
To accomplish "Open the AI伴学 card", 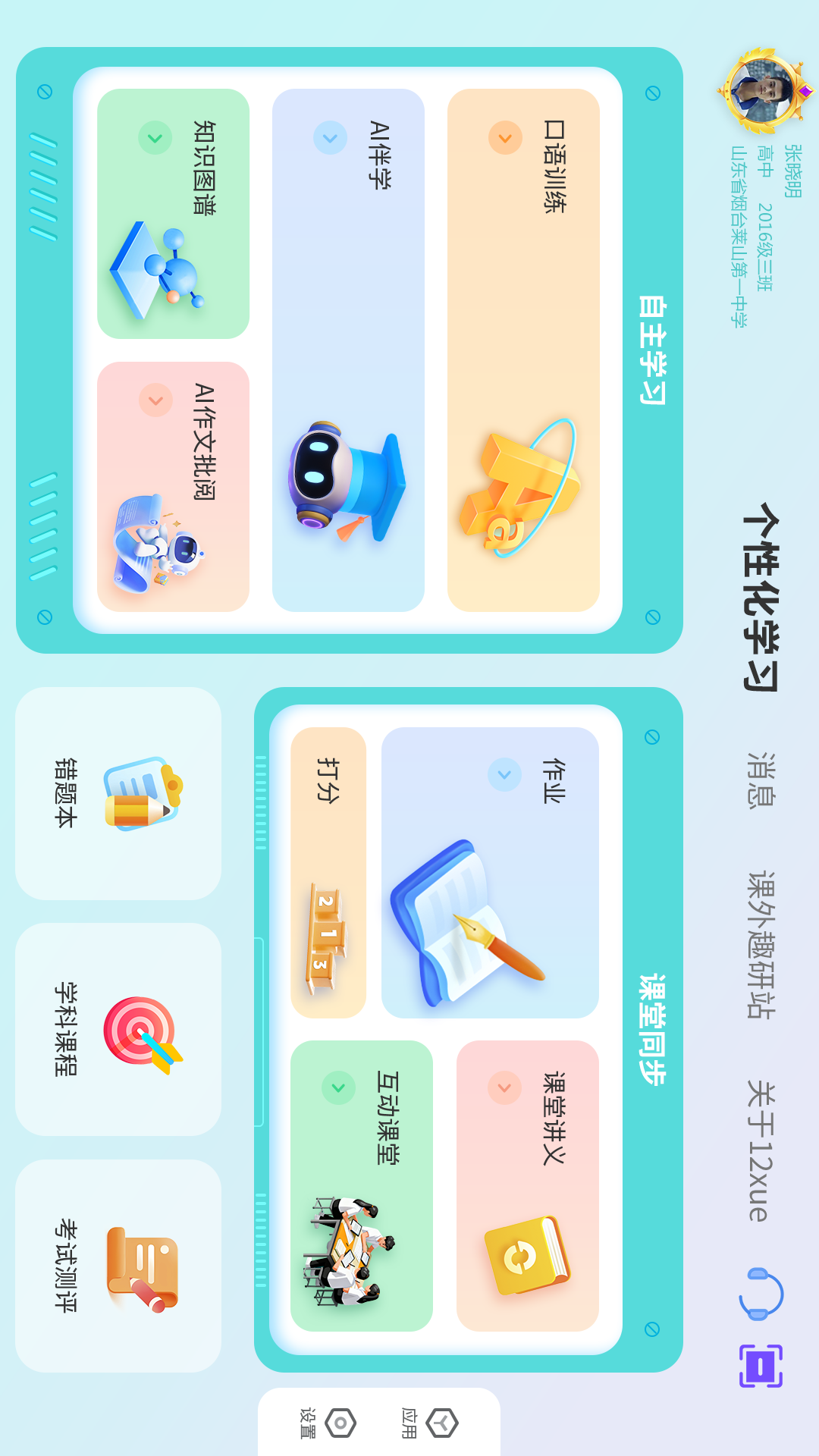I will pyautogui.click(x=348, y=350).
